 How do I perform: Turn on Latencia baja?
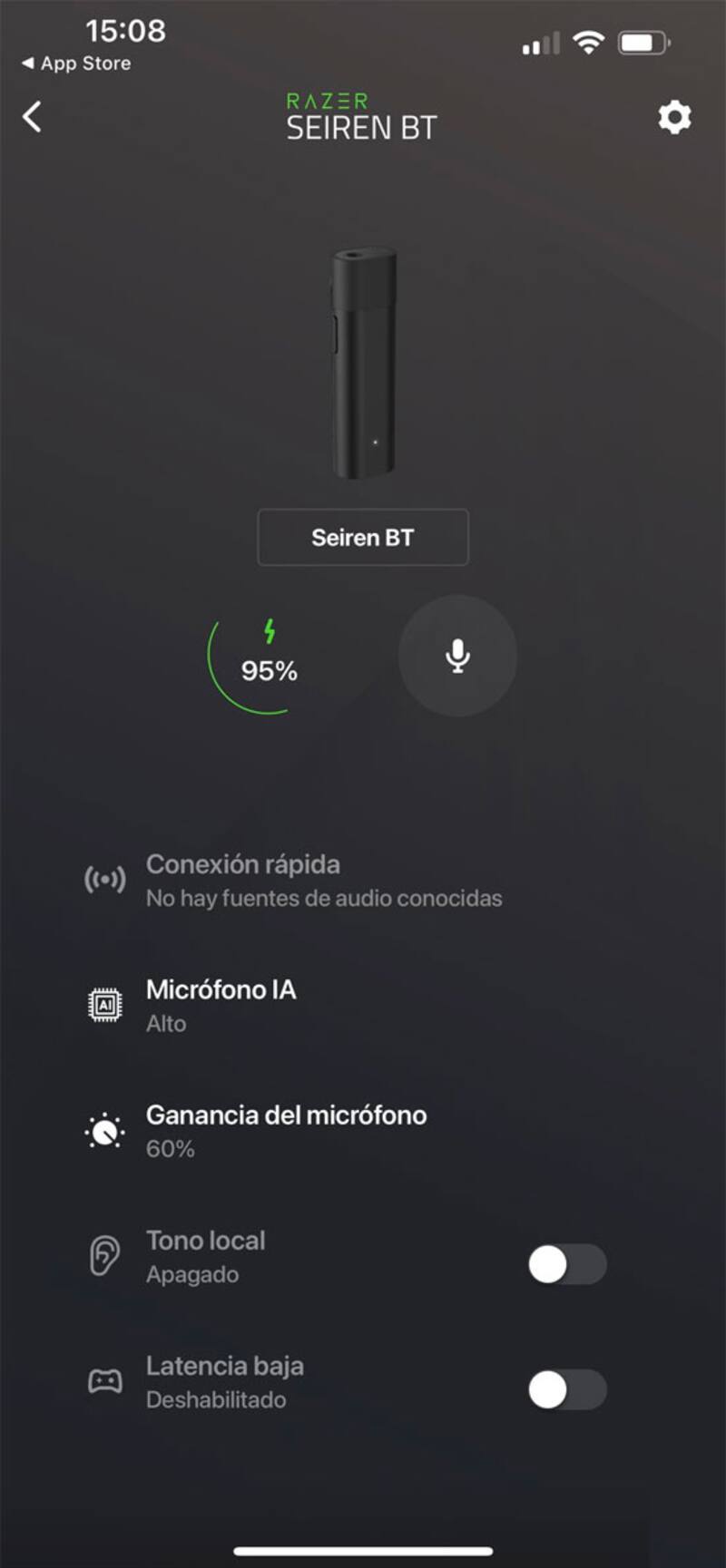click(567, 1389)
